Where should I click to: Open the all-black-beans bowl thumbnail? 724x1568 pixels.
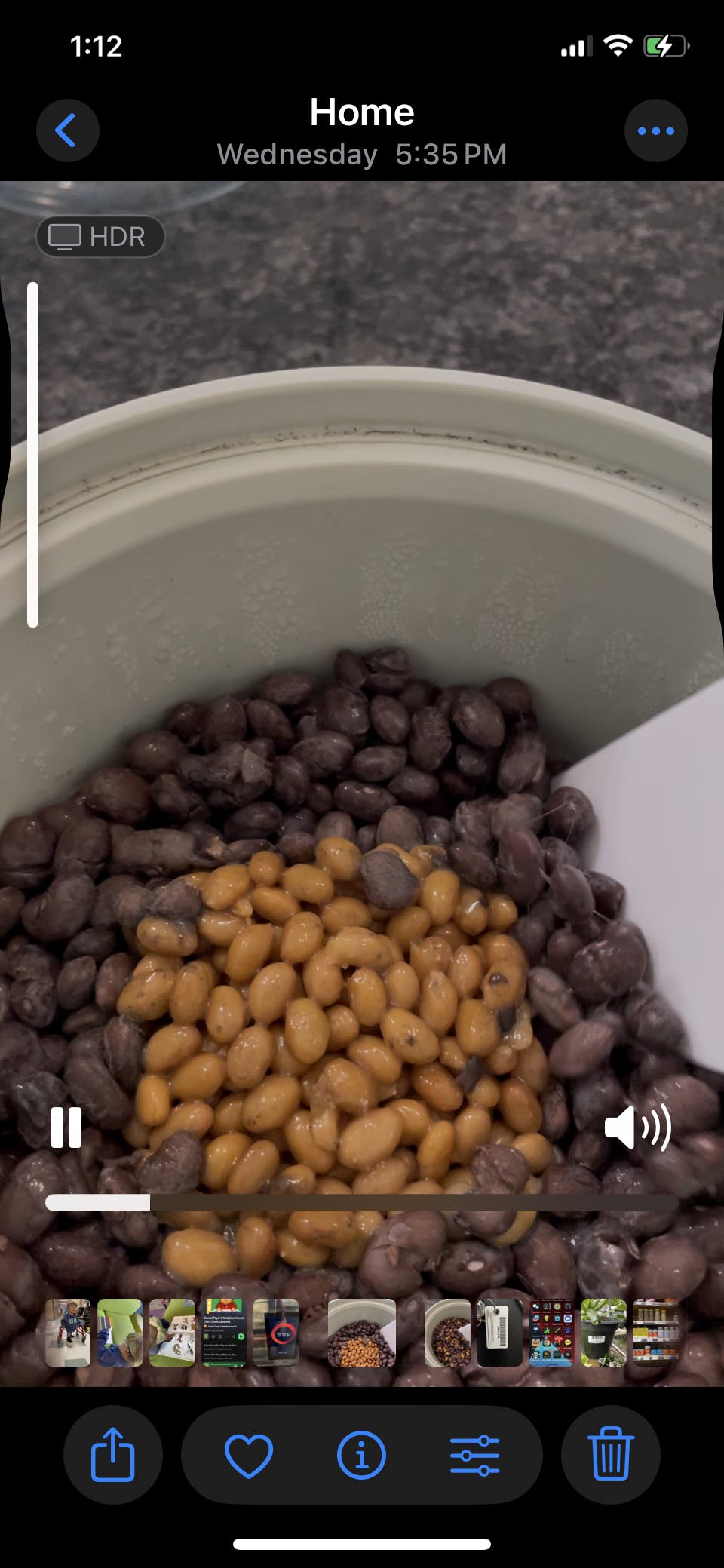click(448, 1333)
